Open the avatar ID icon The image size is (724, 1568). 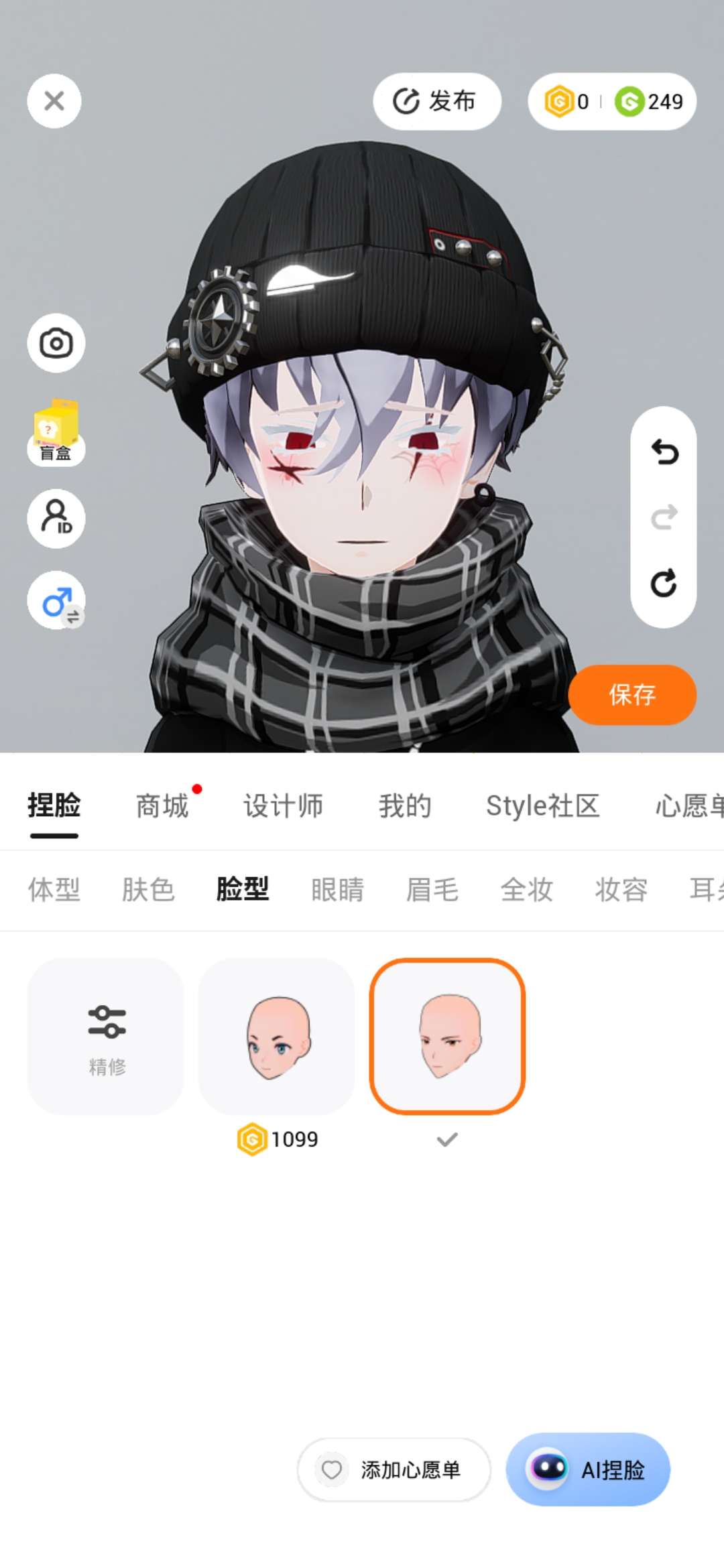click(x=56, y=518)
